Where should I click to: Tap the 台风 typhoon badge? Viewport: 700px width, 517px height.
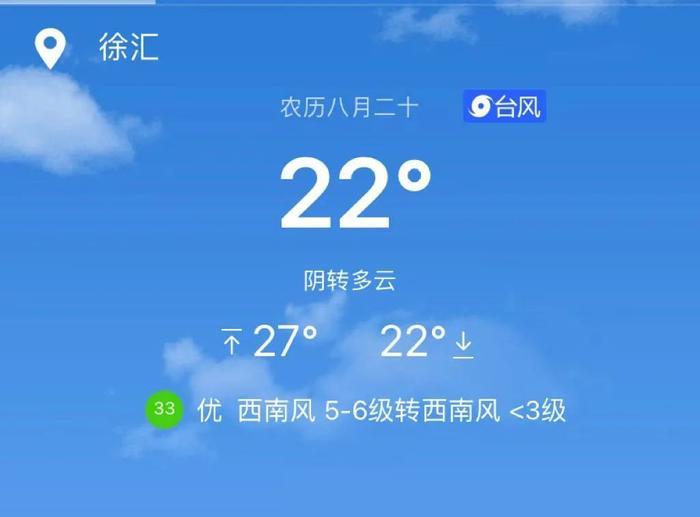[x=504, y=107]
